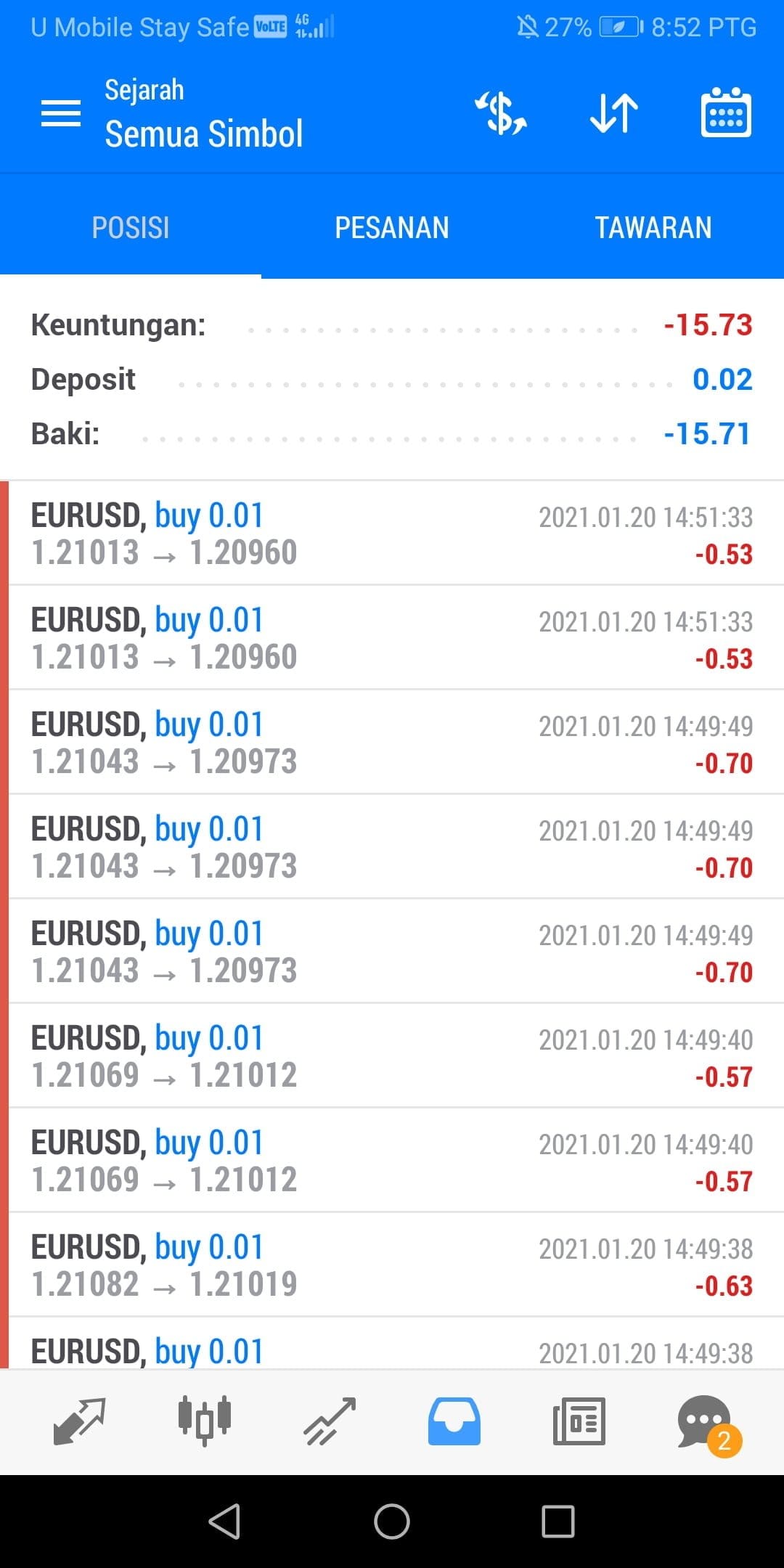
Task: Open the news section in bottom bar
Action: pyautogui.click(x=579, y=1421)
